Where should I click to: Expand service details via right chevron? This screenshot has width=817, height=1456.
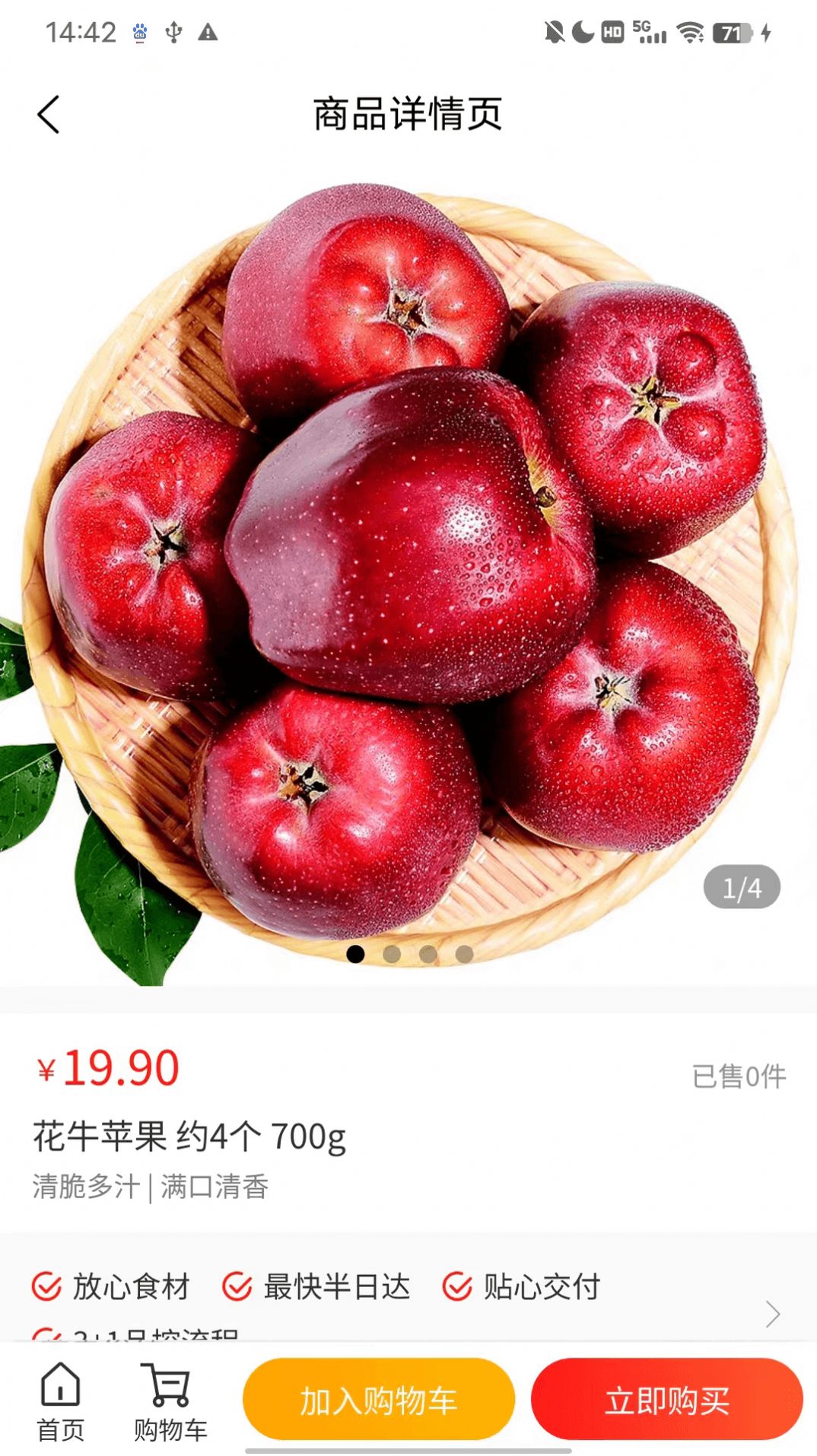pyautogui.click(x=774, y=1314)
